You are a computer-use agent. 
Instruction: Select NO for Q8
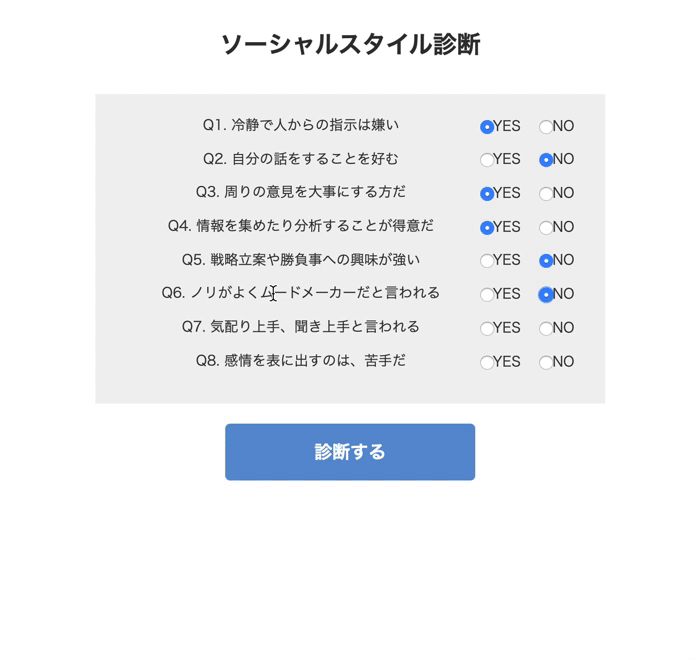(546, 363)
